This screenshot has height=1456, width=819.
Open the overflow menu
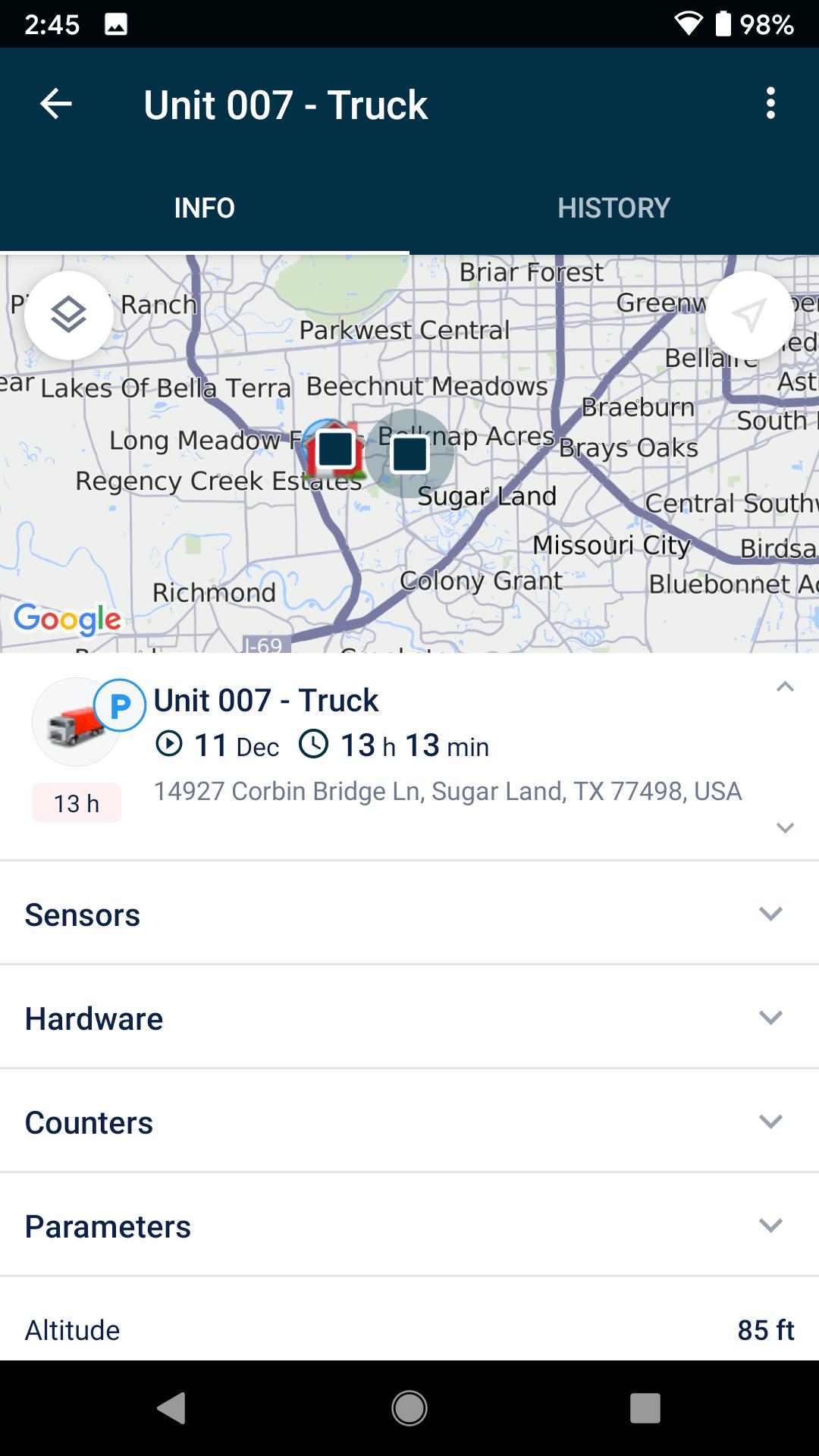[x=770, y=103]
